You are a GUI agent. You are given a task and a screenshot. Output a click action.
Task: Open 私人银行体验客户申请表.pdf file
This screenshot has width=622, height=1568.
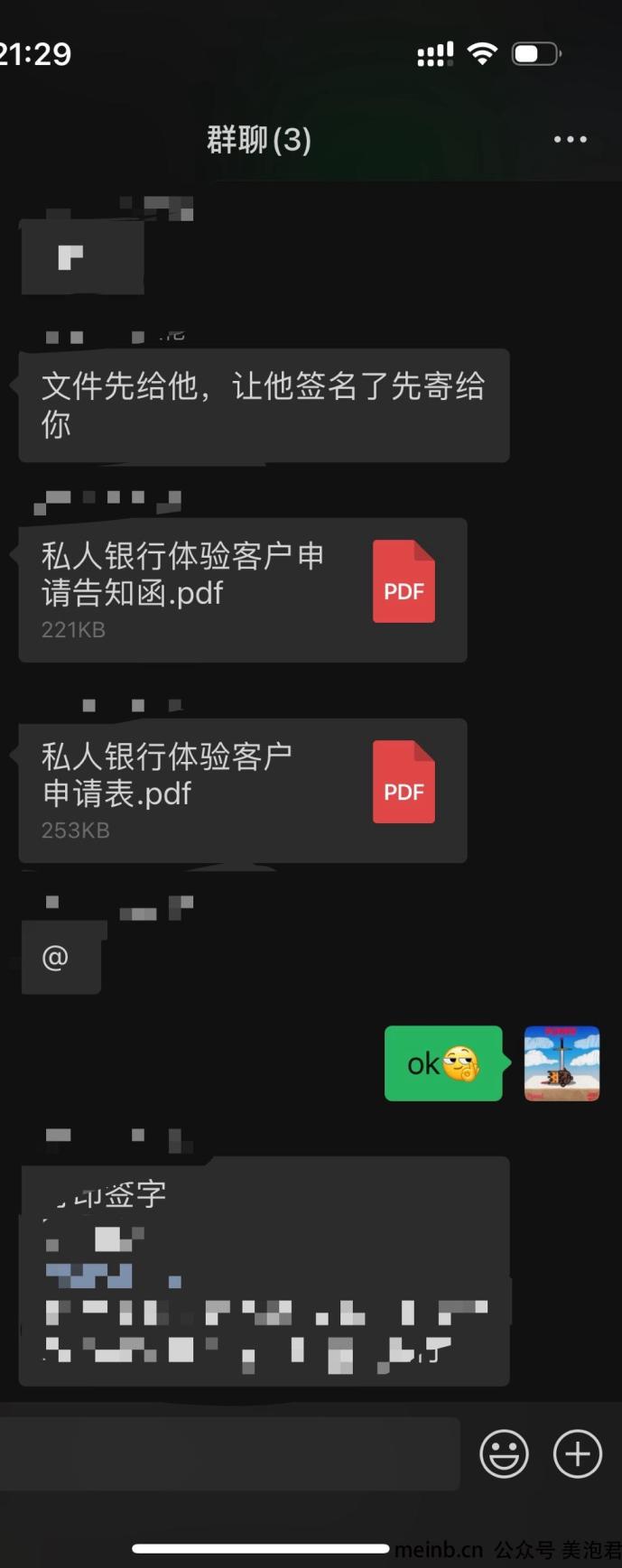pos(242,790)
